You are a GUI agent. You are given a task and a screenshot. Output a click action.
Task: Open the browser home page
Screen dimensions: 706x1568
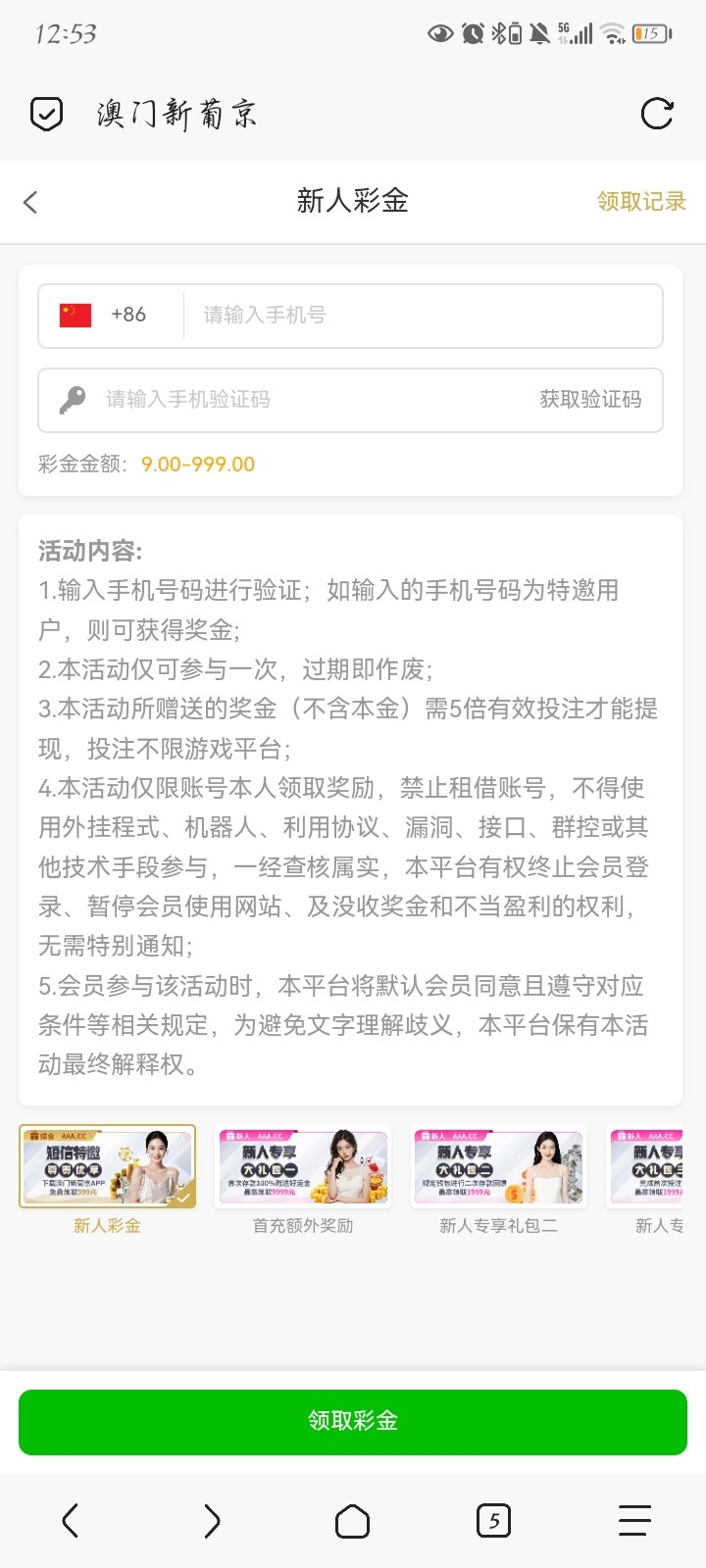(352, 1521)
